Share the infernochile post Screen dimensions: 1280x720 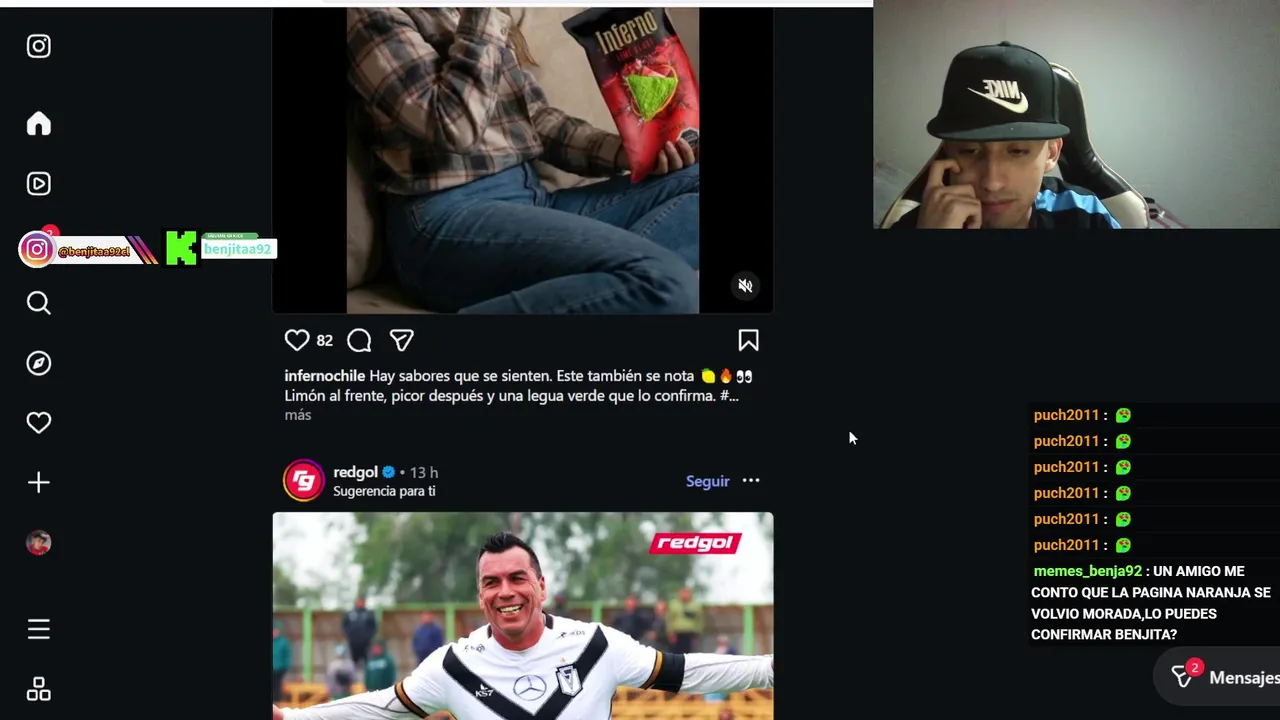pyautogui.click(x=401, y=341)
